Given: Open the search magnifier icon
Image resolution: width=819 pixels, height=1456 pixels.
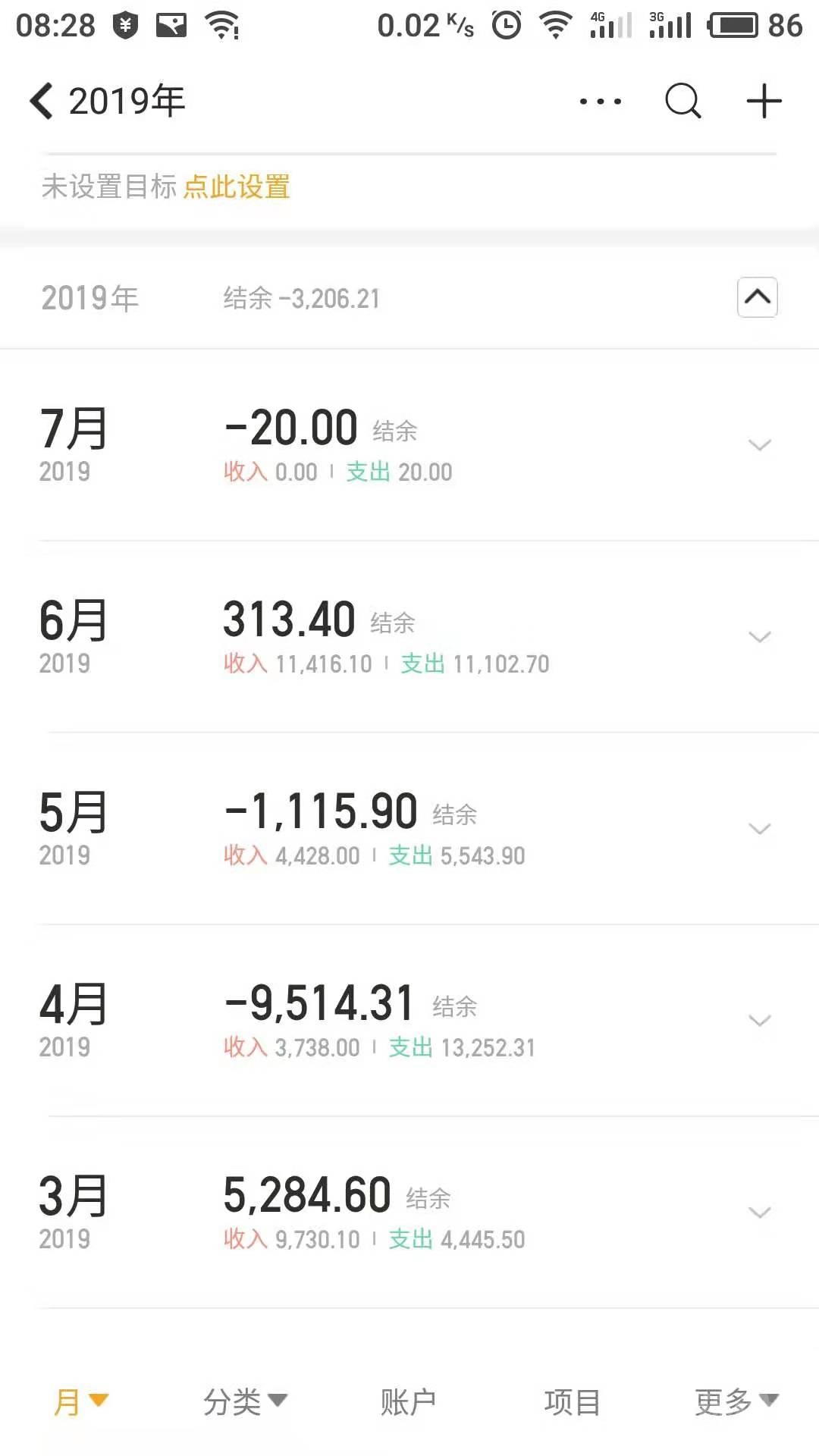Looking at the screenshot, I should tap(682, 101).
